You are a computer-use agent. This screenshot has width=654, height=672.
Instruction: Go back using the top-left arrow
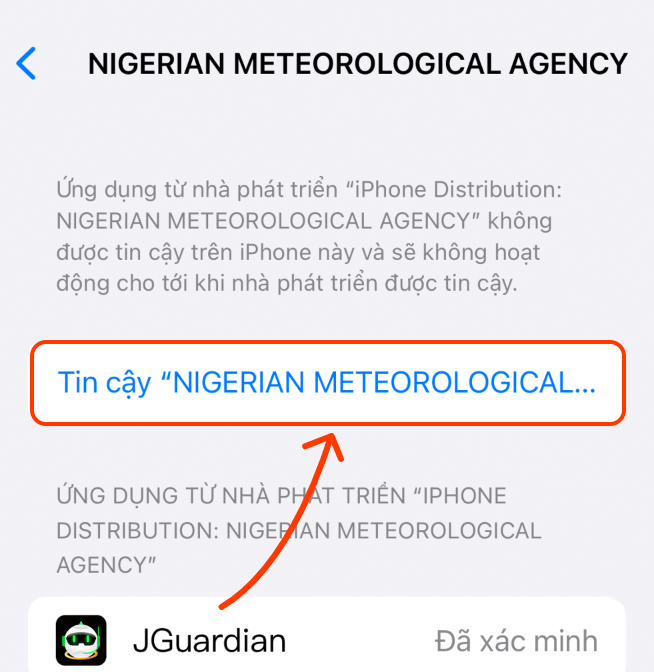[x=27, y=64]
